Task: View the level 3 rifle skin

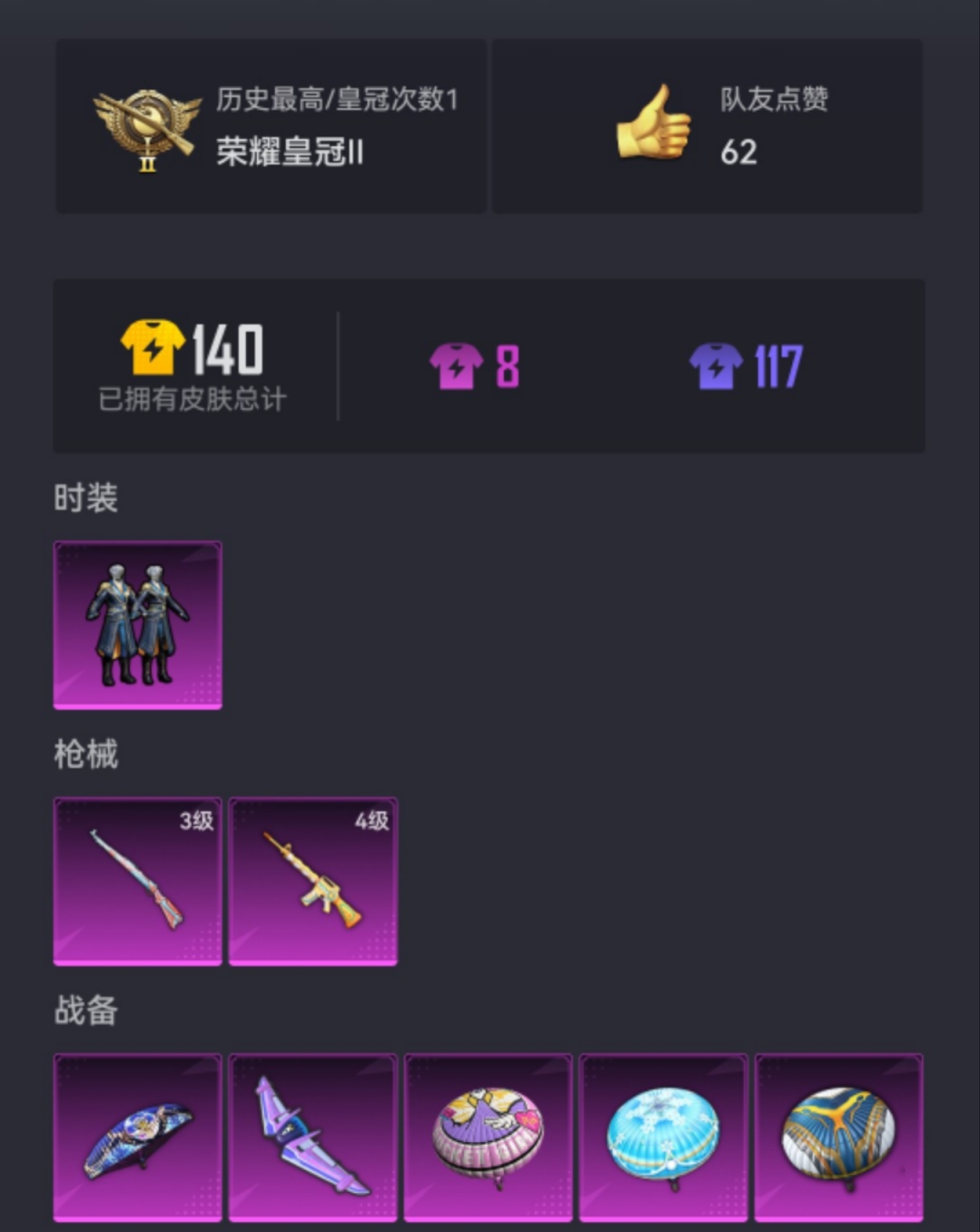Action: [137, 881]
